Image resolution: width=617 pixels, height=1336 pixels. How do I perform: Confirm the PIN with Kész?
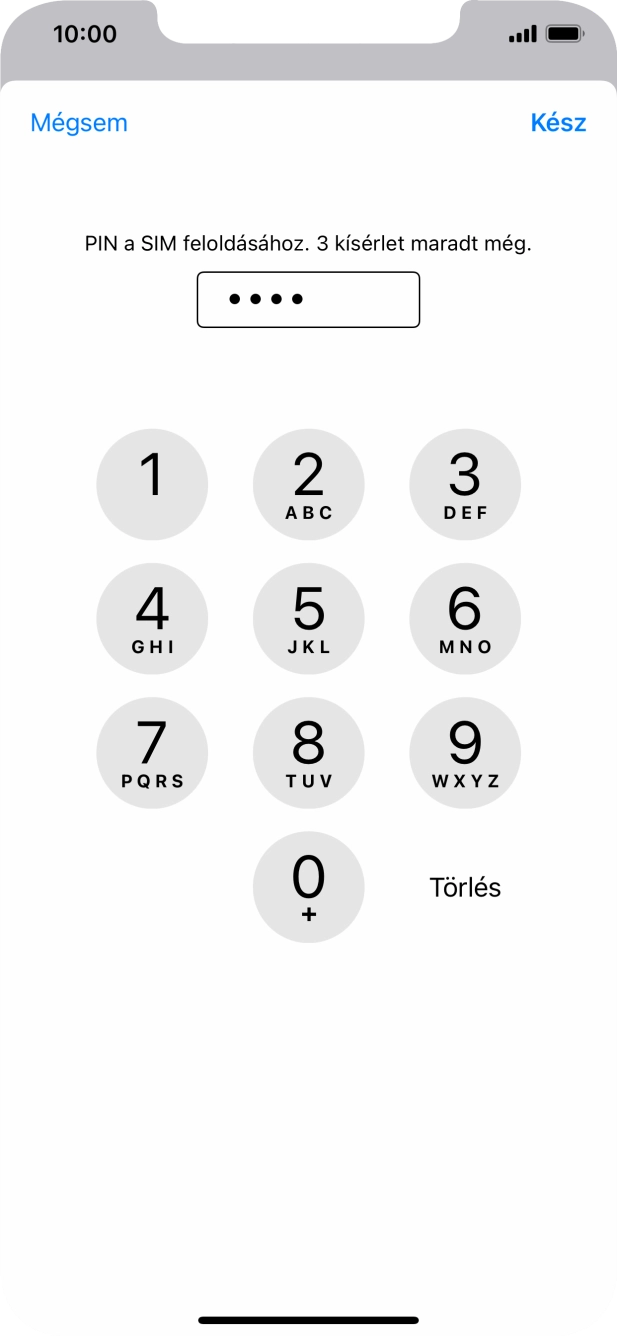(x=558, y=123)
